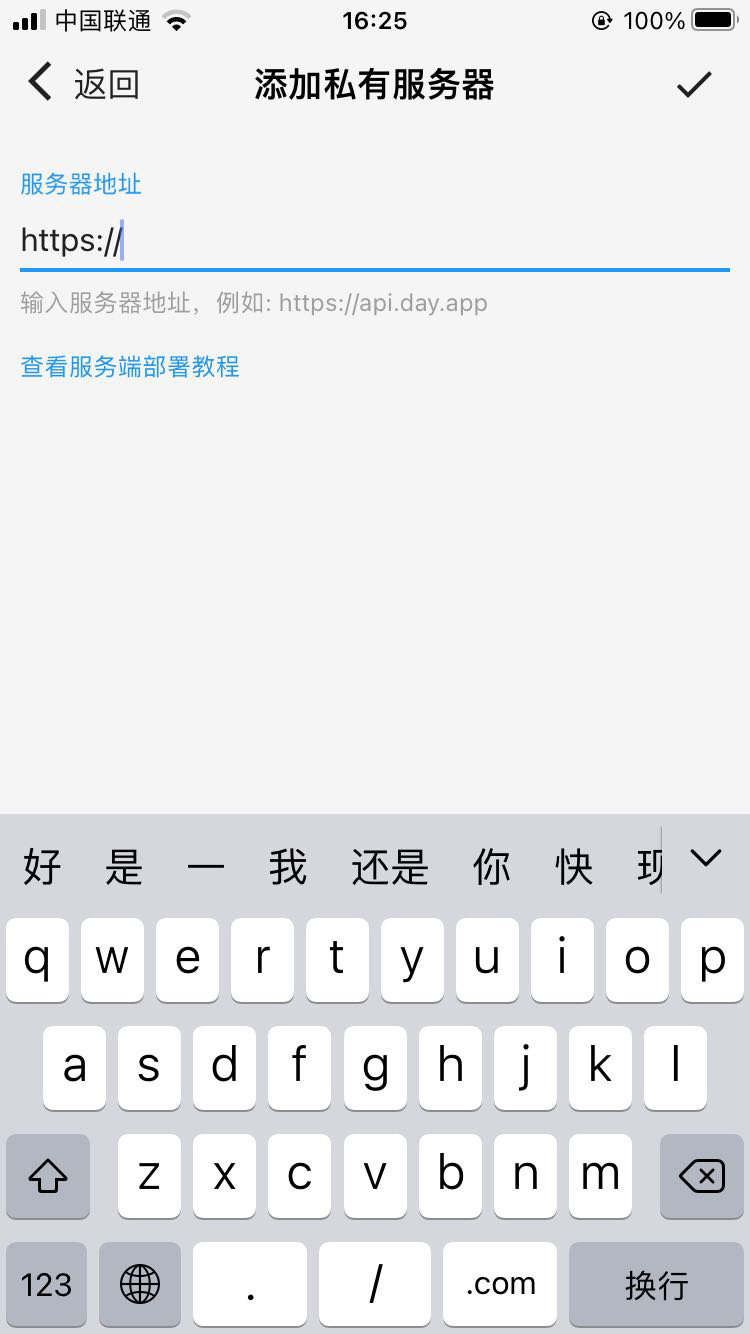Confirm with the checkmark icon
The image size is (750, 1334).
[693, 85]
